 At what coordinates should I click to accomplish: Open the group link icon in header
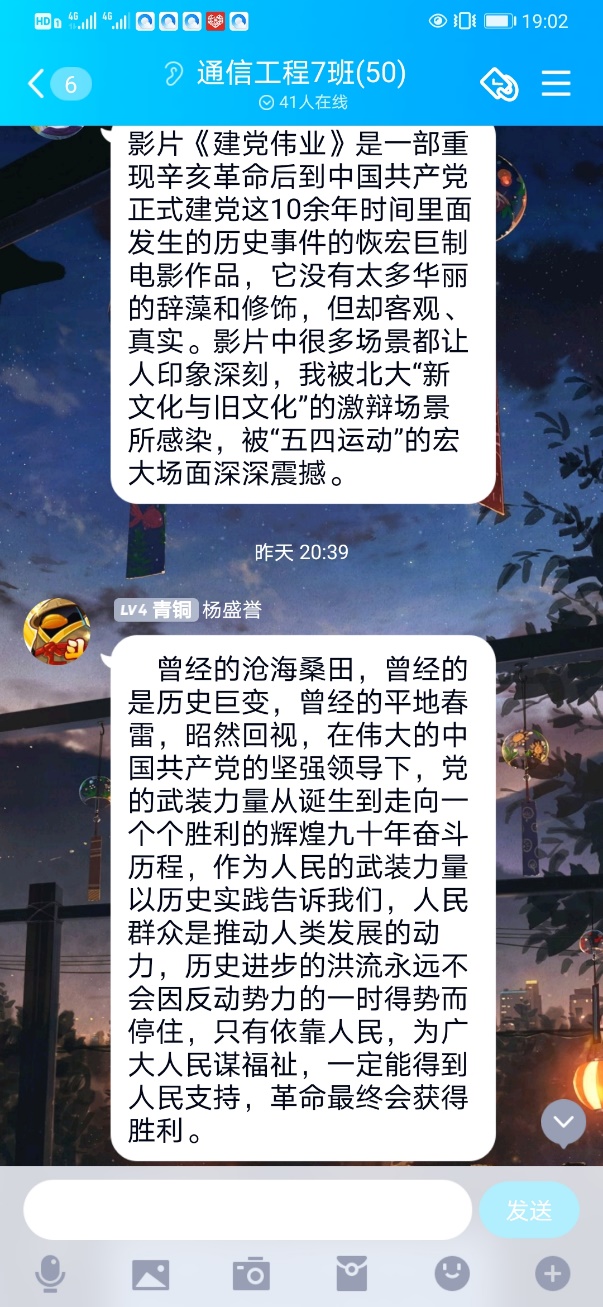pyautogui.click(x=499, y=84)
